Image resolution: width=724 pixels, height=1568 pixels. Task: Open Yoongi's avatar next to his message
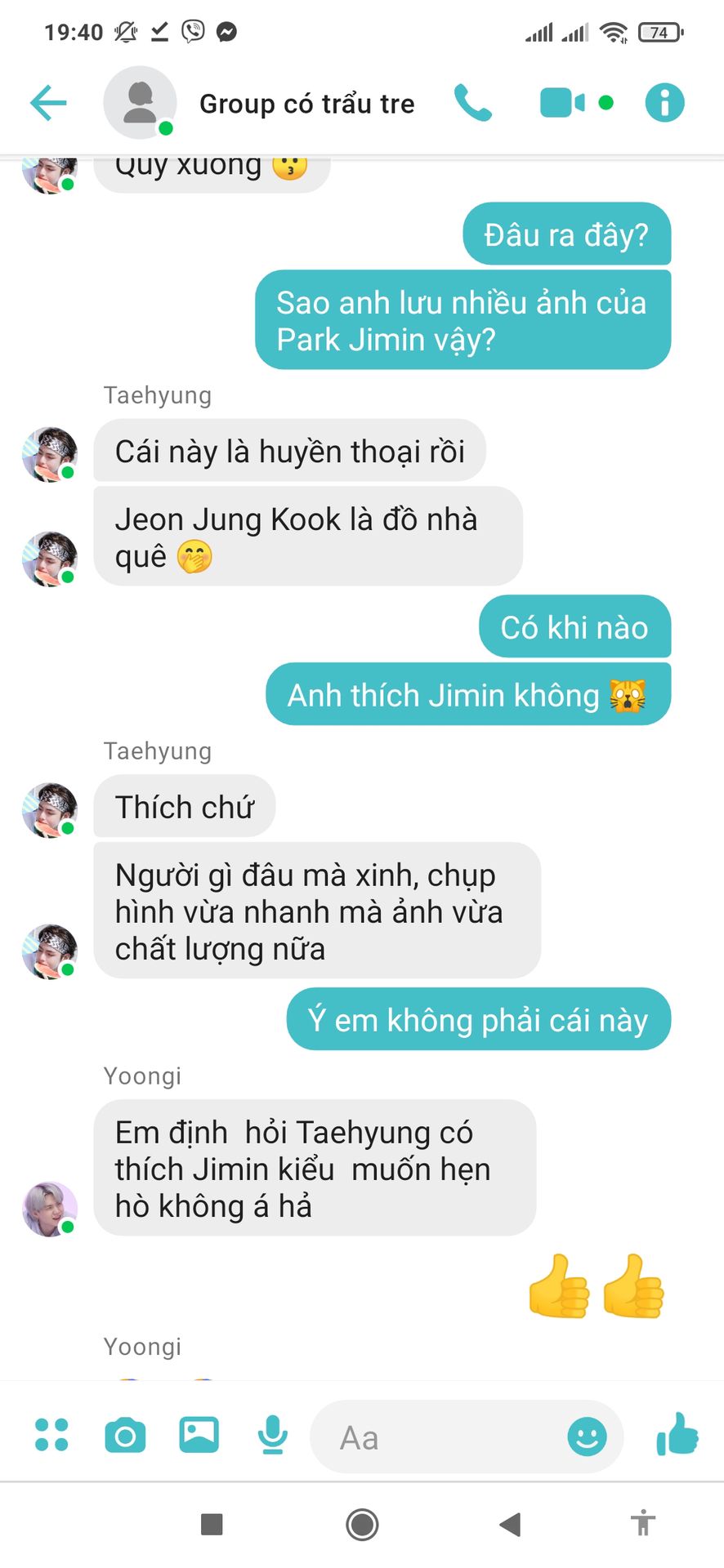[50, 1209]
